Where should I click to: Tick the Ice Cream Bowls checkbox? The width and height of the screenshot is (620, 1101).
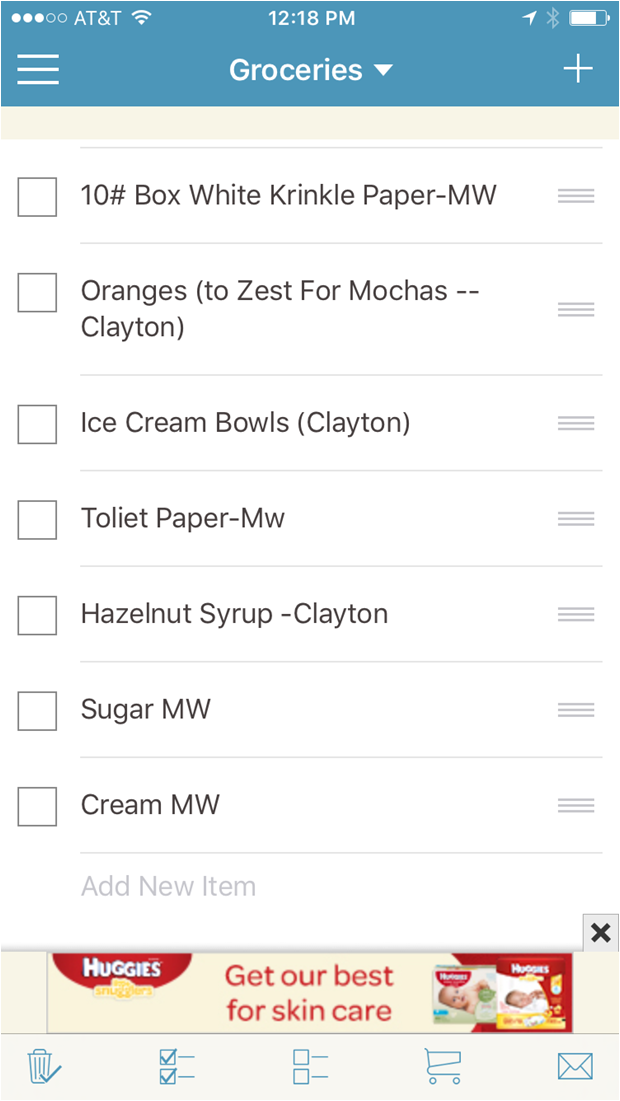tap(38, 424)
